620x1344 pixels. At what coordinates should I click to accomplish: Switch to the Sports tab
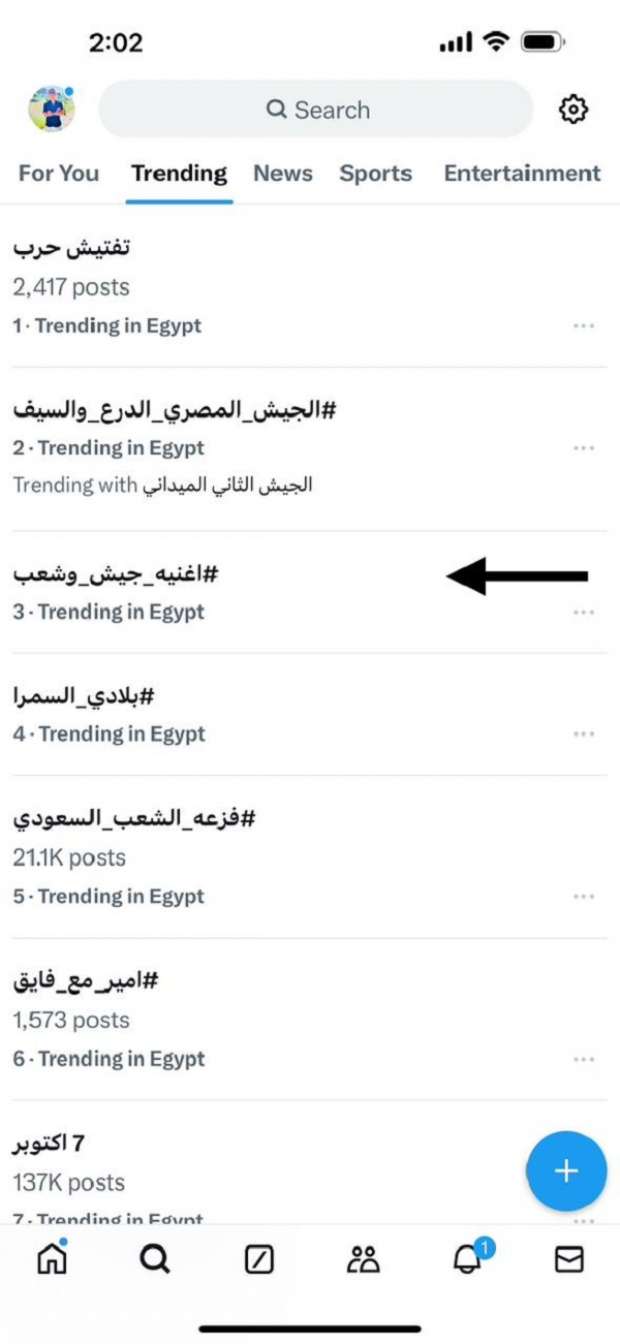click(x=375, y=173)
